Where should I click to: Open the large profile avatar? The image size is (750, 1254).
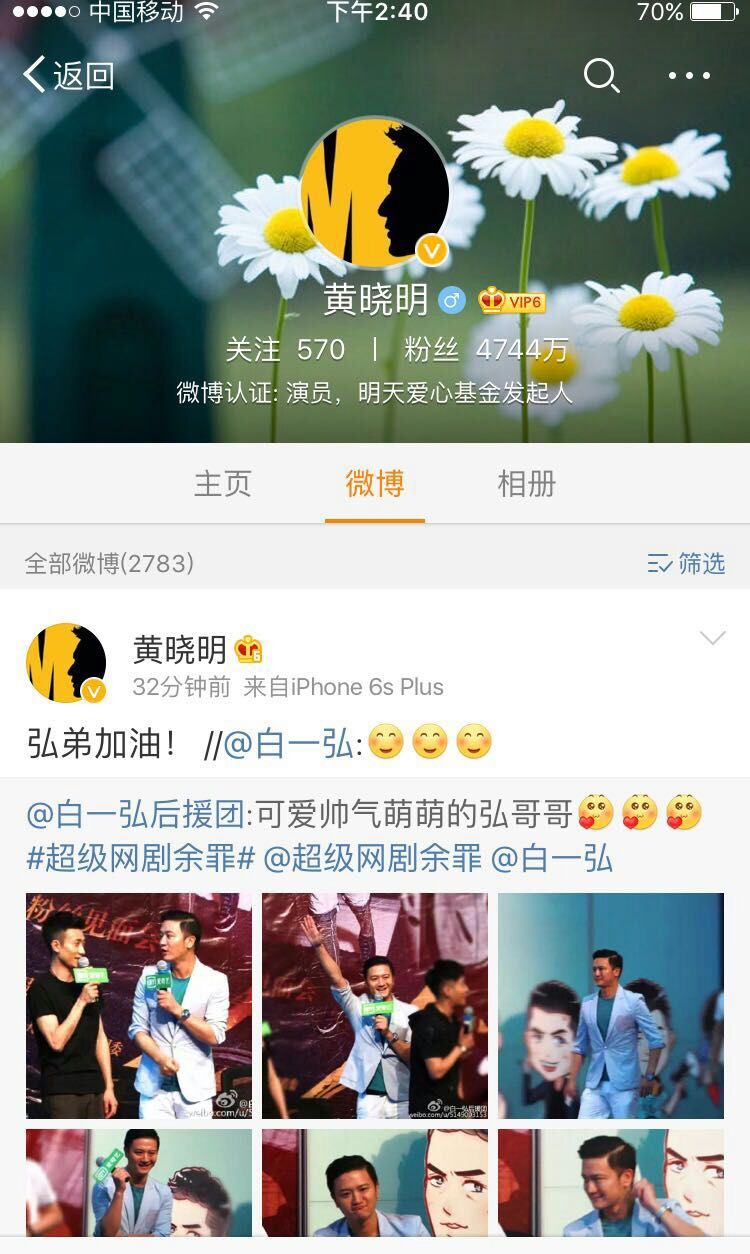click(375, 192)
